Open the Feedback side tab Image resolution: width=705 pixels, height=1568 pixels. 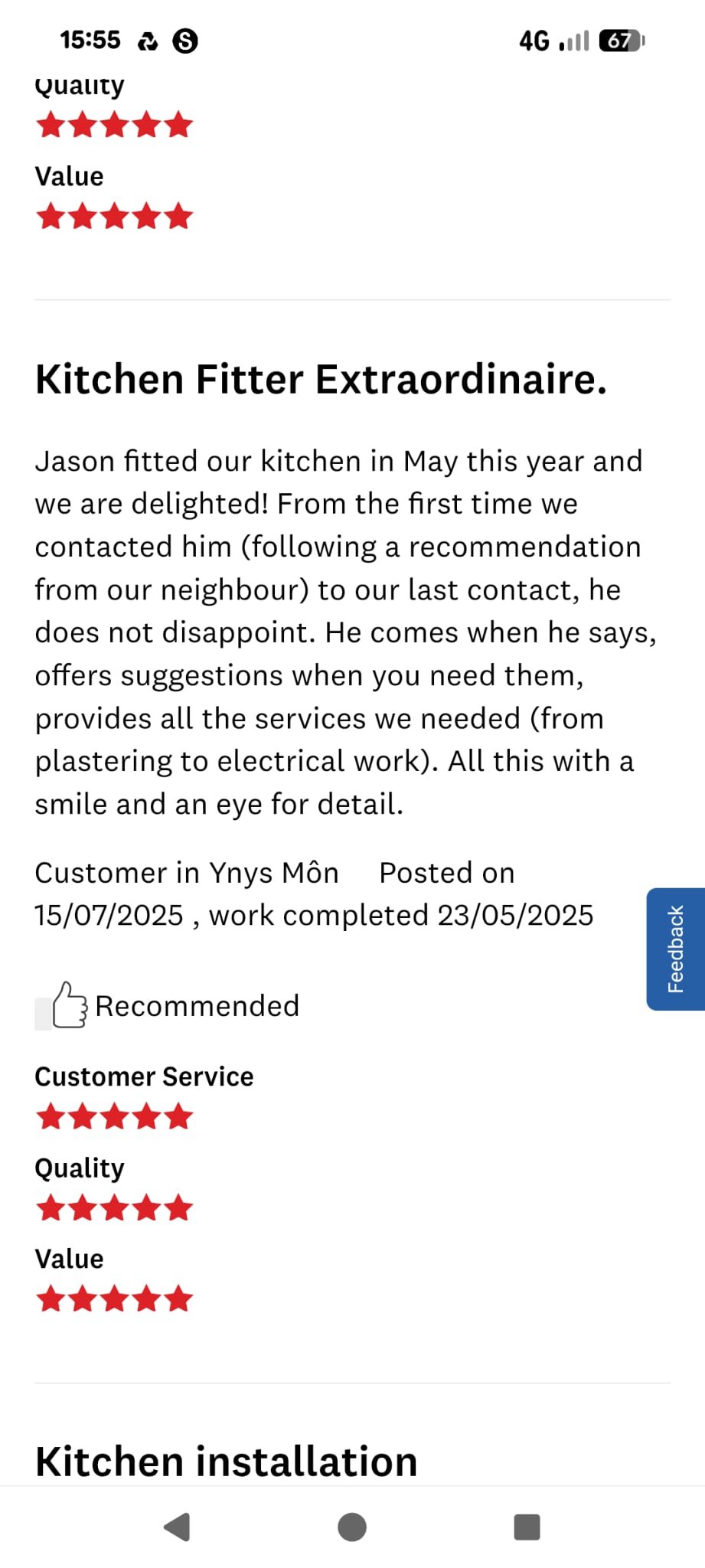click(675, 949)
